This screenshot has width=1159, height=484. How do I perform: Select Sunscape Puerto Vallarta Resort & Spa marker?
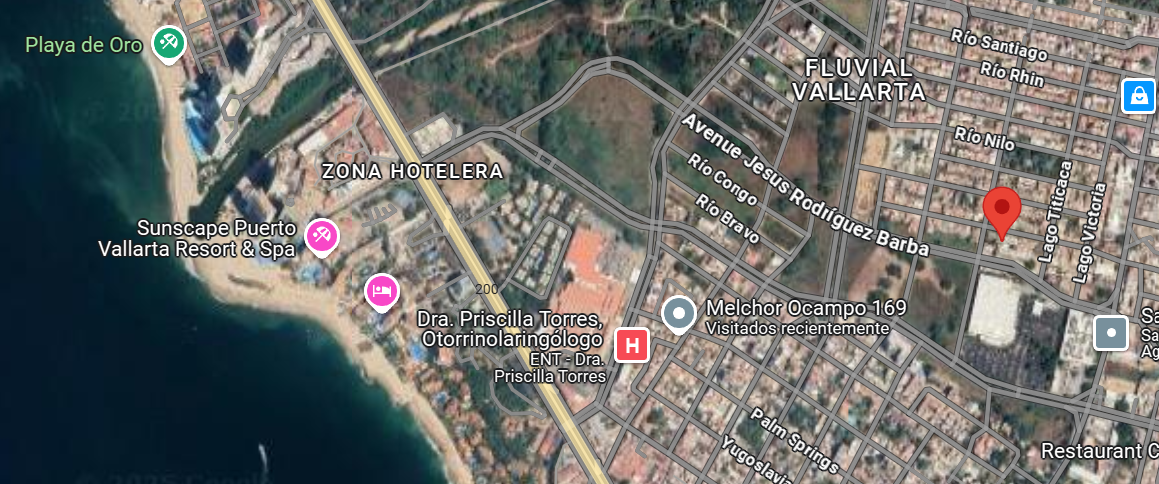[x=321, y=236]
